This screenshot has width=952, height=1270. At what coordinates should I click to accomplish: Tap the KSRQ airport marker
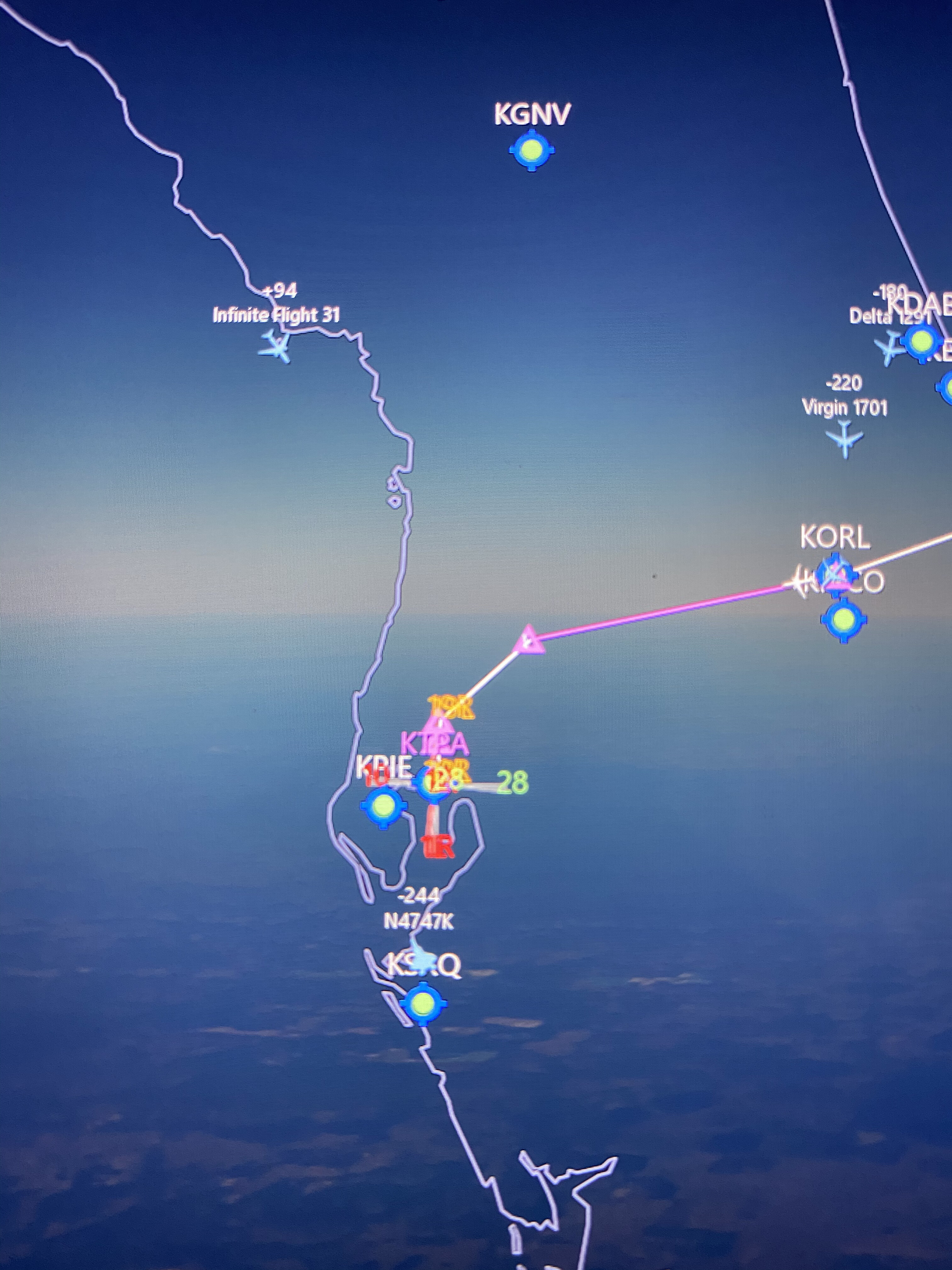[x=423, y=1004]
